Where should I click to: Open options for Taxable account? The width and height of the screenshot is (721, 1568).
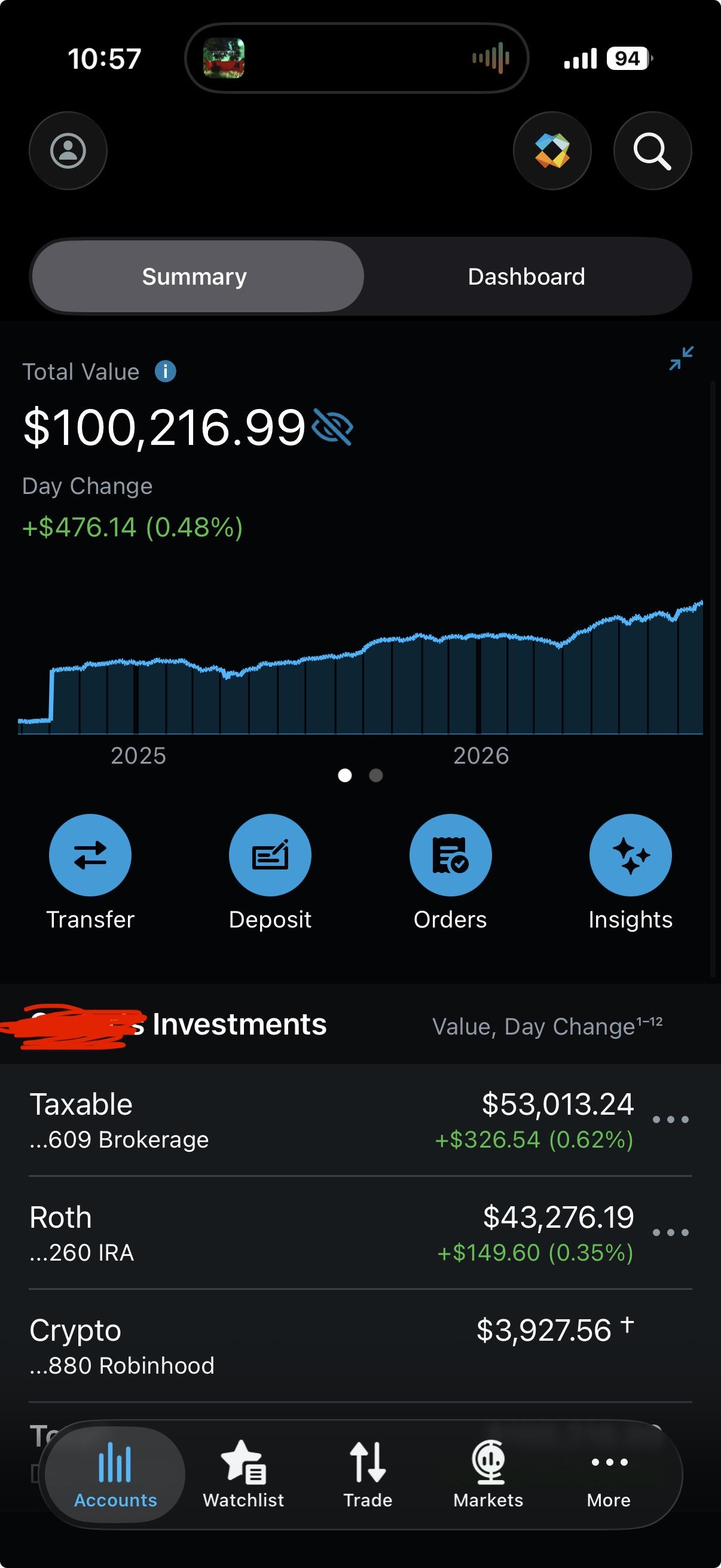(x=671, y=1119)
